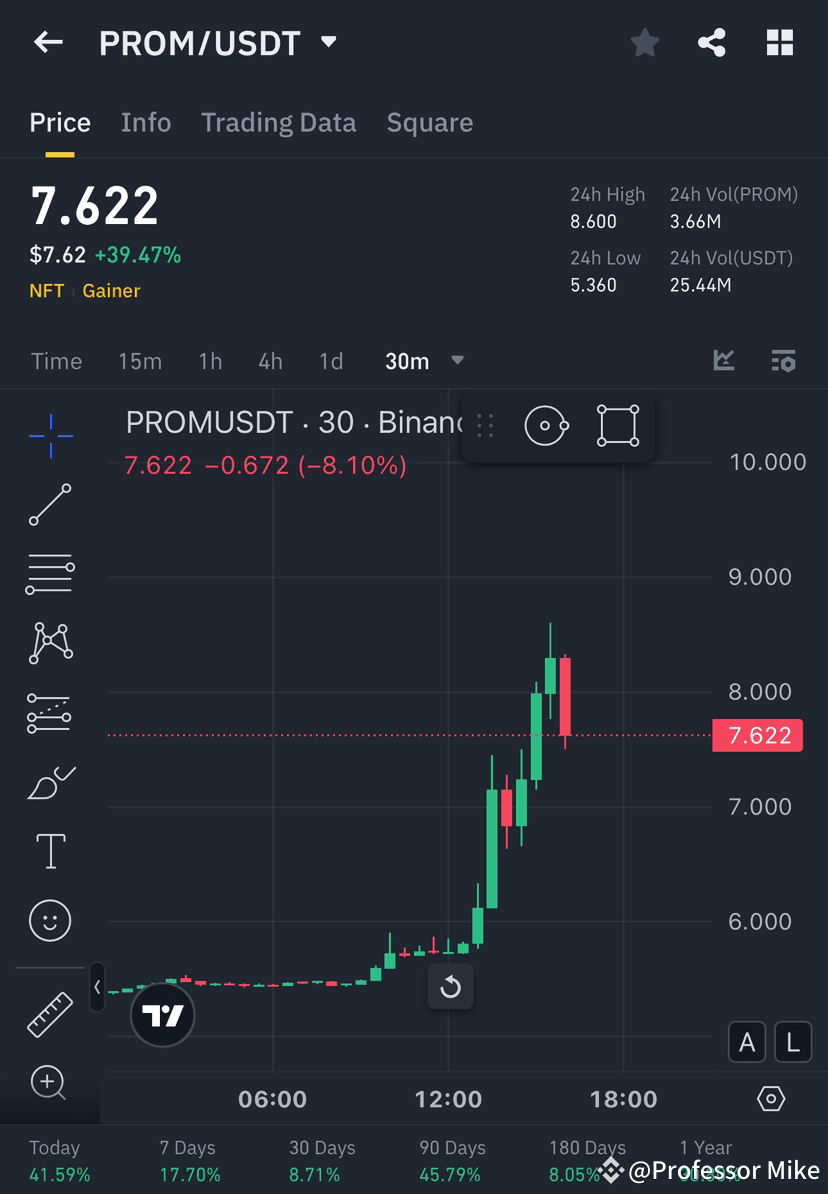Tap the share icon at the top
The image size is (828, 1194).
click(712, 42)
